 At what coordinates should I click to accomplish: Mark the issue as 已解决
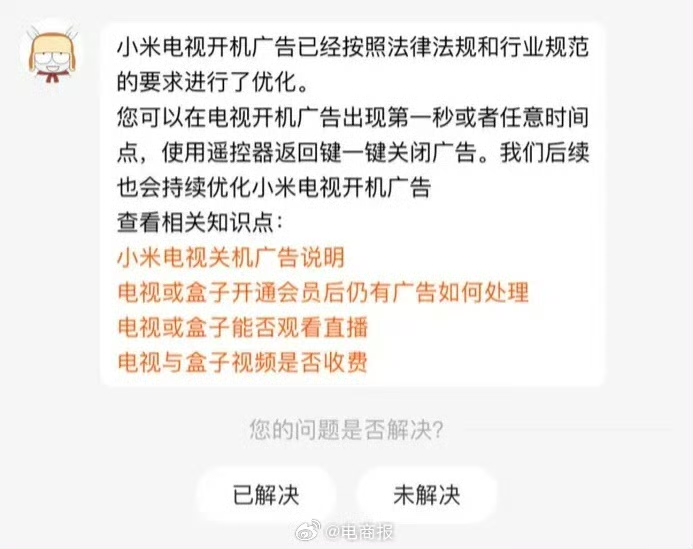(266, 495)
